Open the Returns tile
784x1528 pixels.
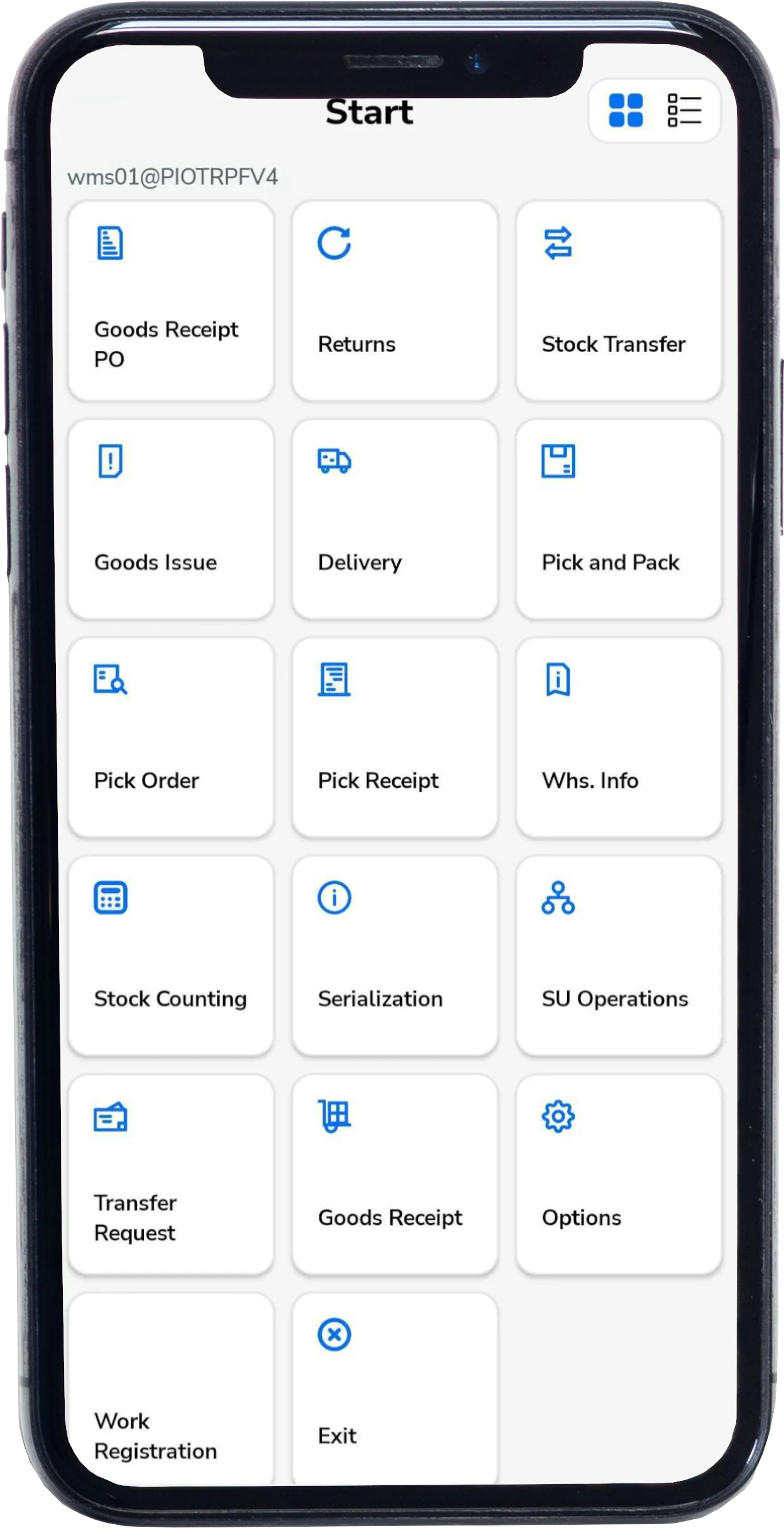(x=395, y=301)
